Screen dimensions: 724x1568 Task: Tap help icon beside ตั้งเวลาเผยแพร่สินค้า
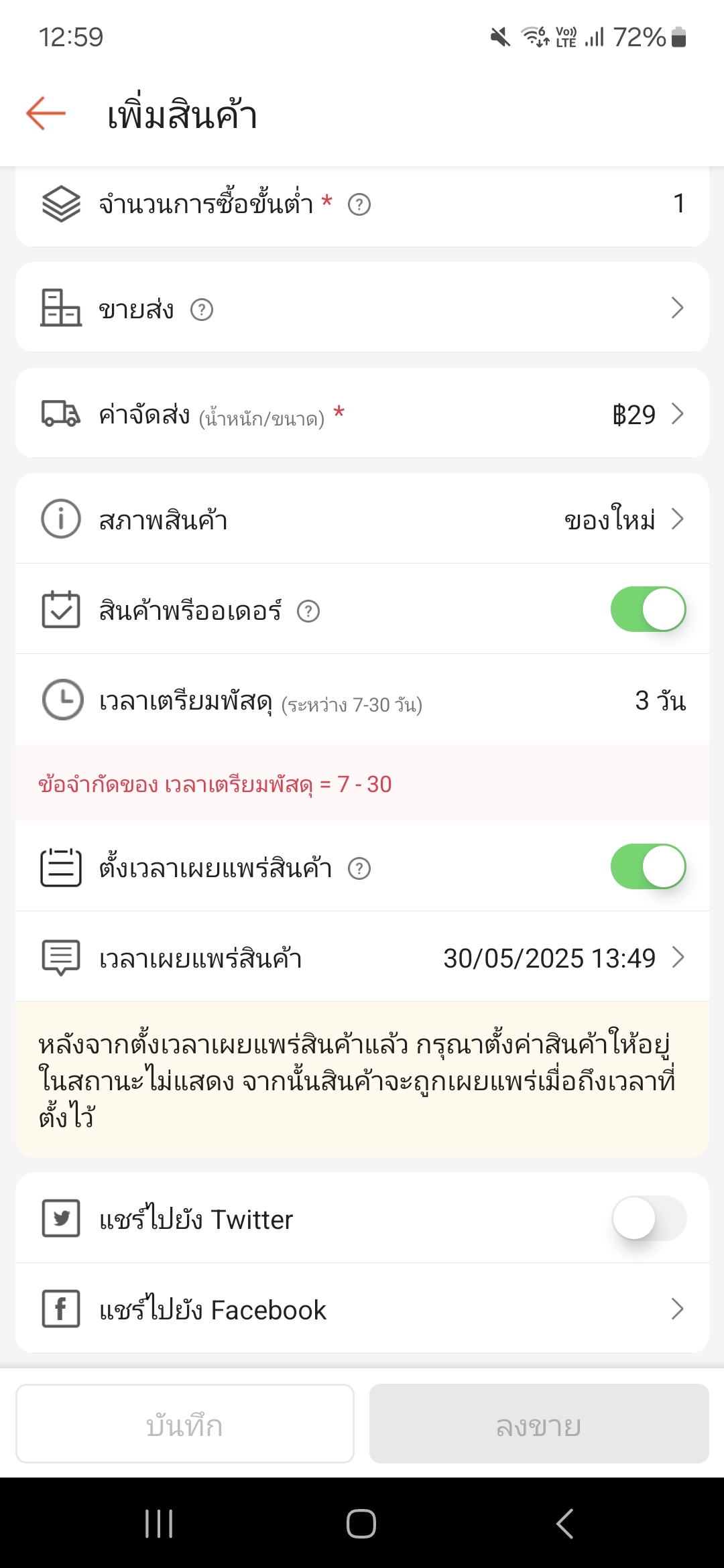pos(359,868)
